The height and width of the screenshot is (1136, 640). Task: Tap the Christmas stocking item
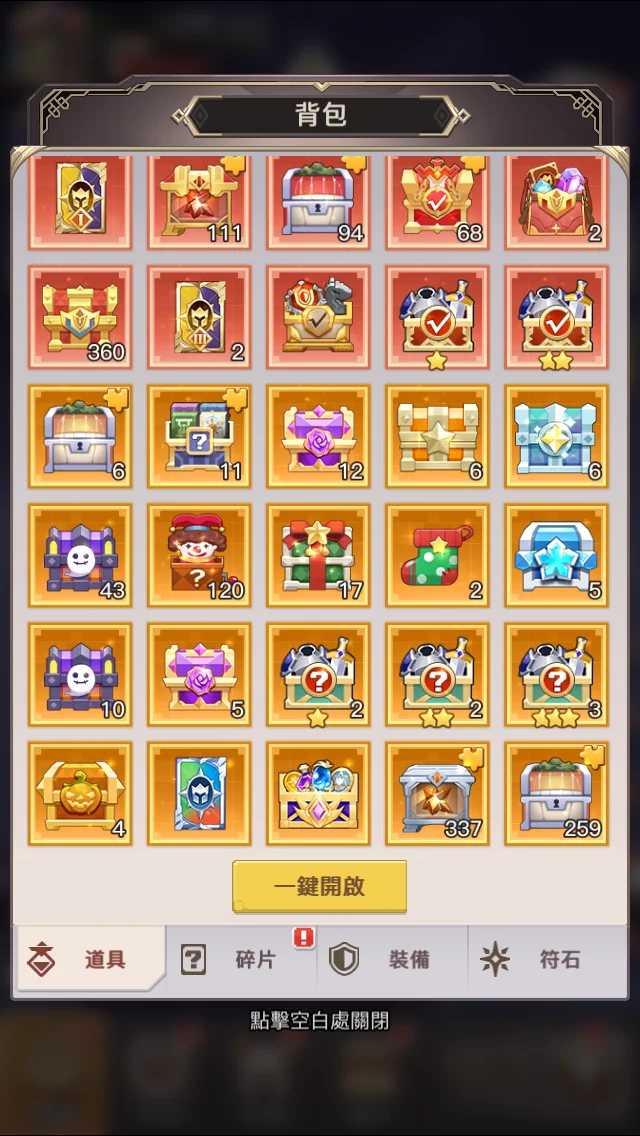click(x=437, y=555)
